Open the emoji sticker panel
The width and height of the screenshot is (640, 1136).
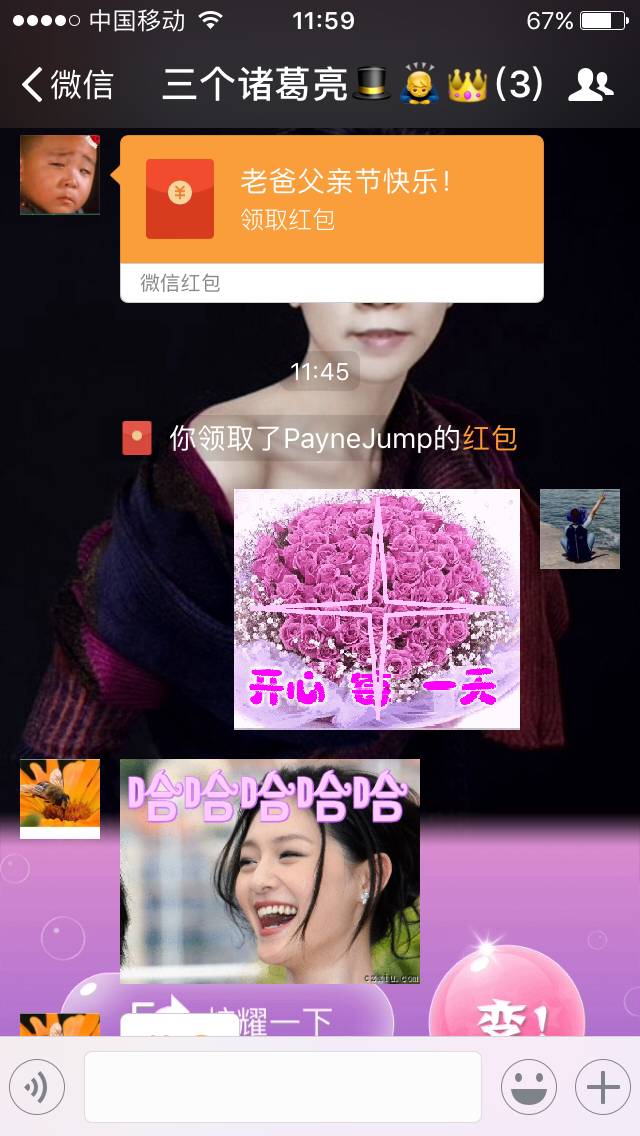coord(528,1087)
